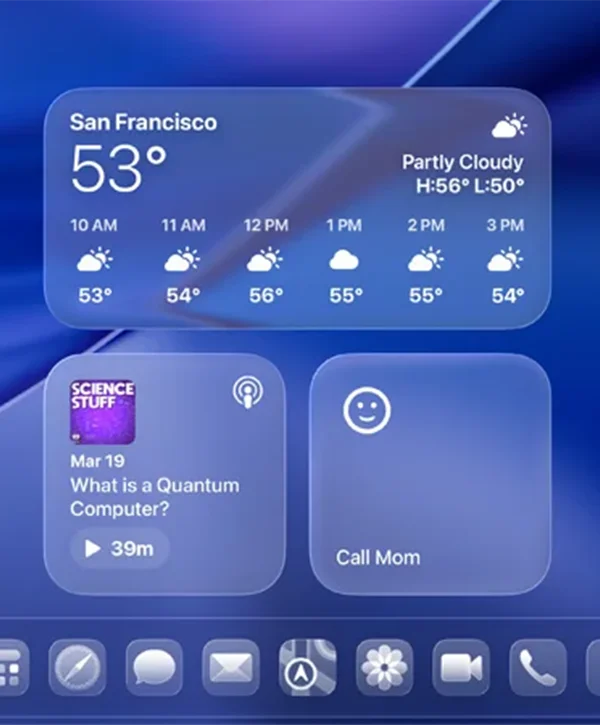Screen dimensions: 600x725
Task: Play the 39m Quantum Computer episode
Action: pos(119,549)
